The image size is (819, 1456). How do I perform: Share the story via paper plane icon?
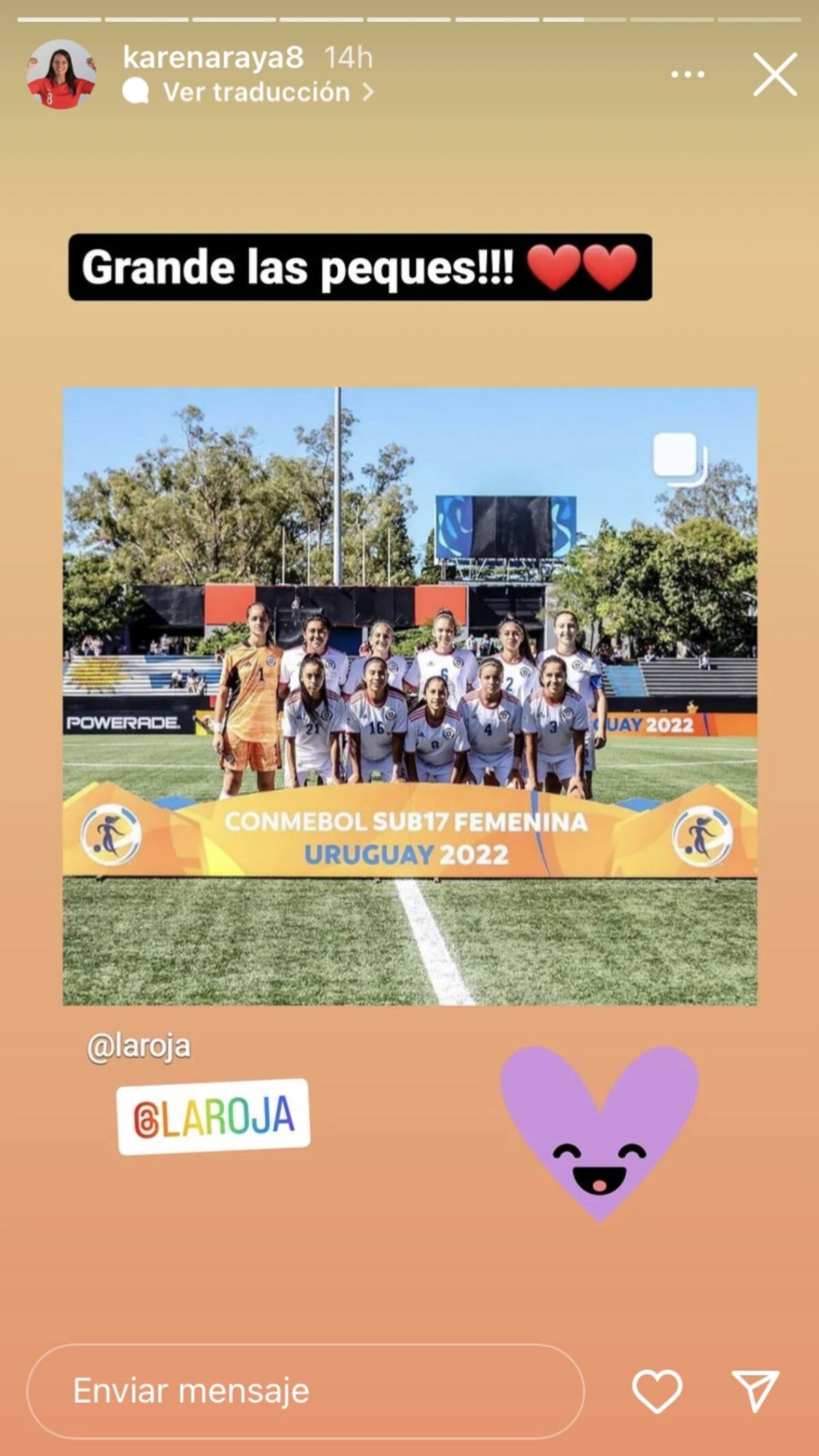point(755,1391)
